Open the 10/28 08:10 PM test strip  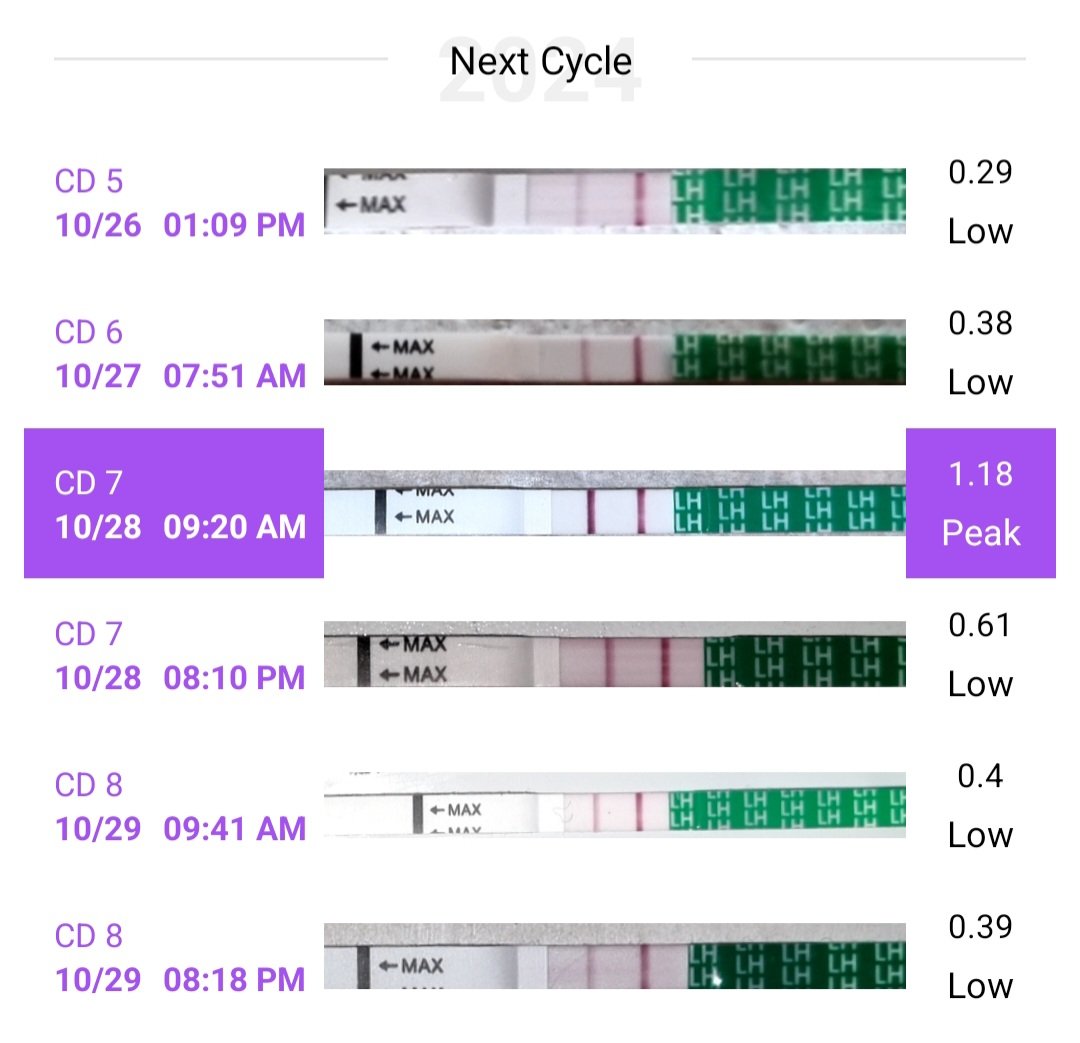click(614, 655)
